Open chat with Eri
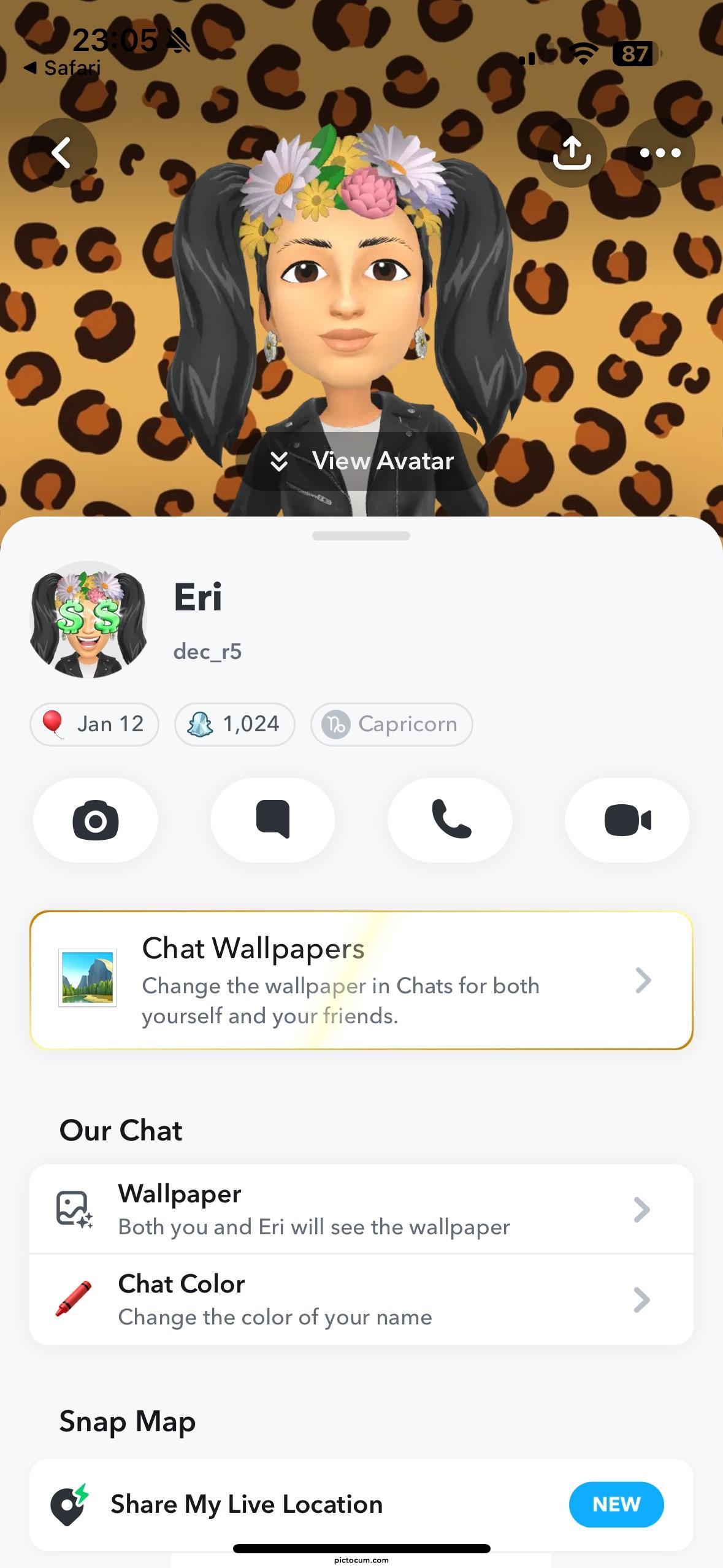 [272, 820]
